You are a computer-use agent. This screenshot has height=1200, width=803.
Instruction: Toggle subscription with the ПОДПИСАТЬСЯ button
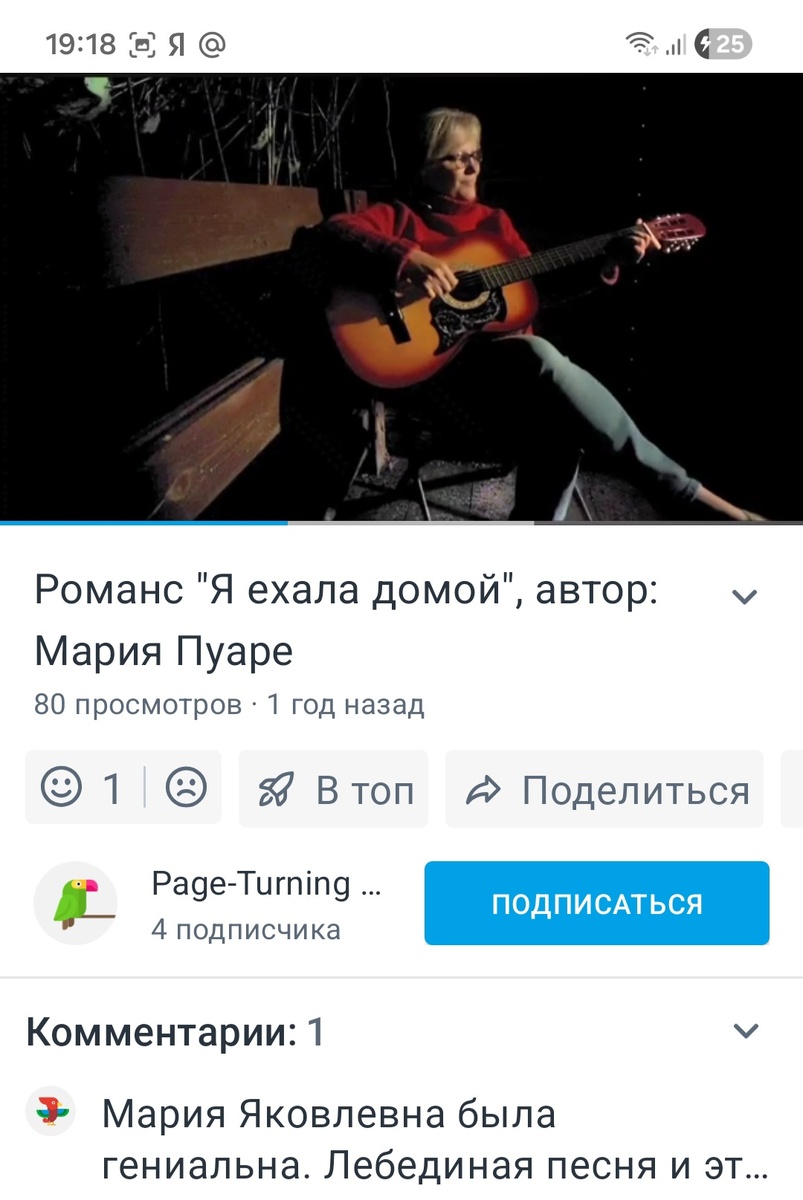pos(596,902)
